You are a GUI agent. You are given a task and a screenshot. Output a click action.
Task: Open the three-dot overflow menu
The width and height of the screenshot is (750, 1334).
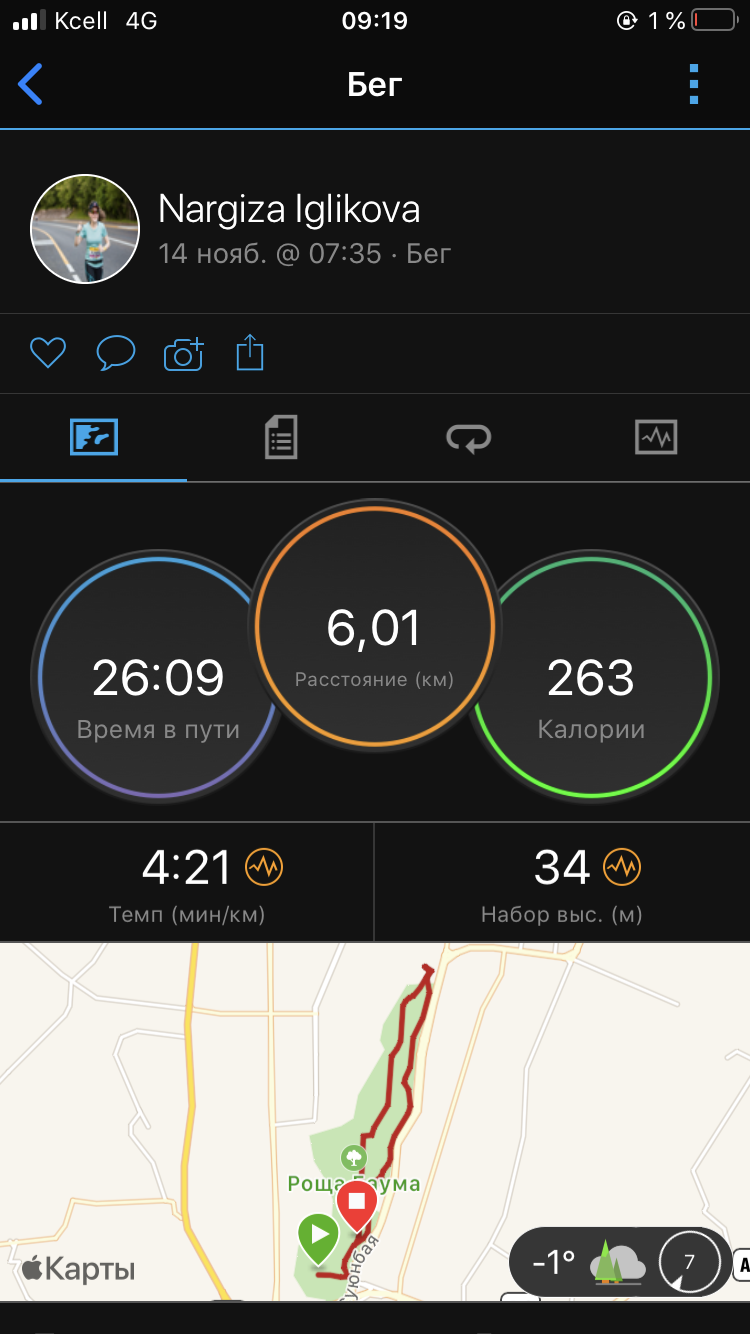click(x=694, y=85)
